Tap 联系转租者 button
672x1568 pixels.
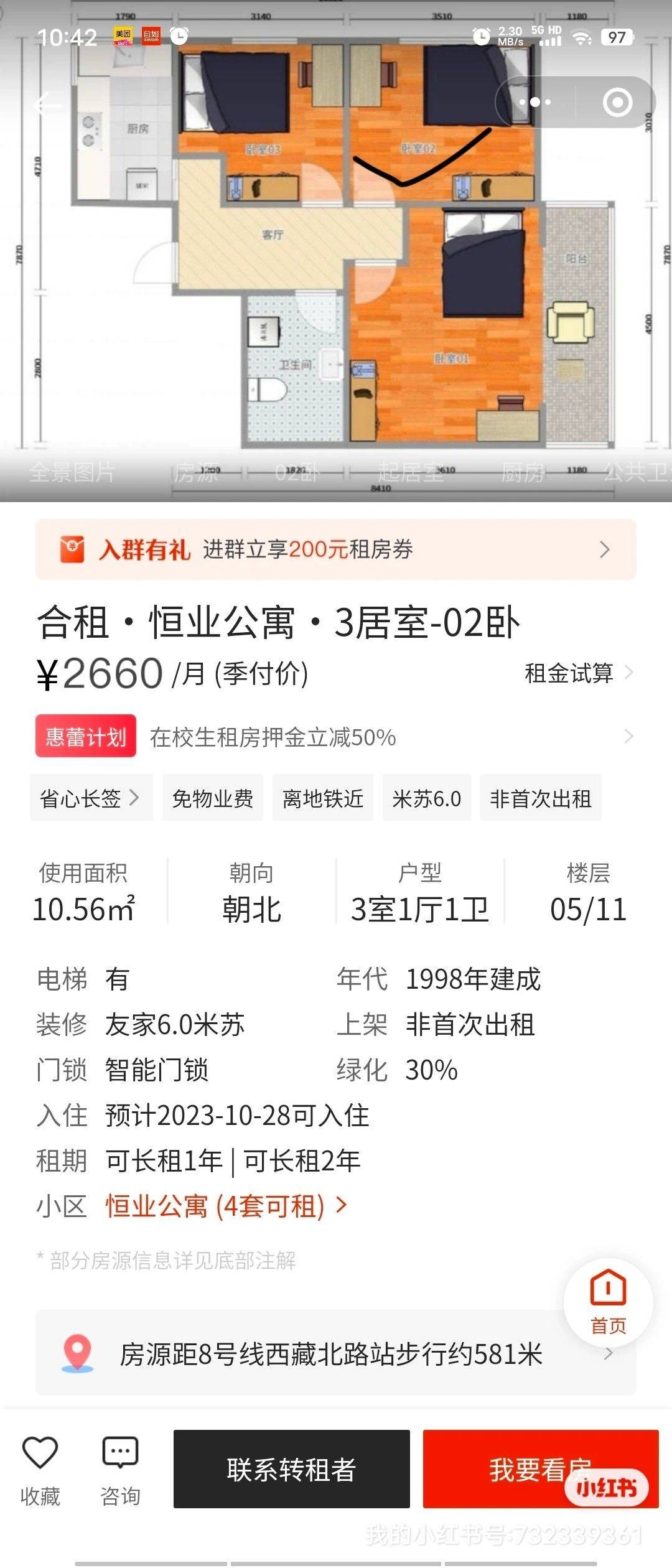[291, 1469]
